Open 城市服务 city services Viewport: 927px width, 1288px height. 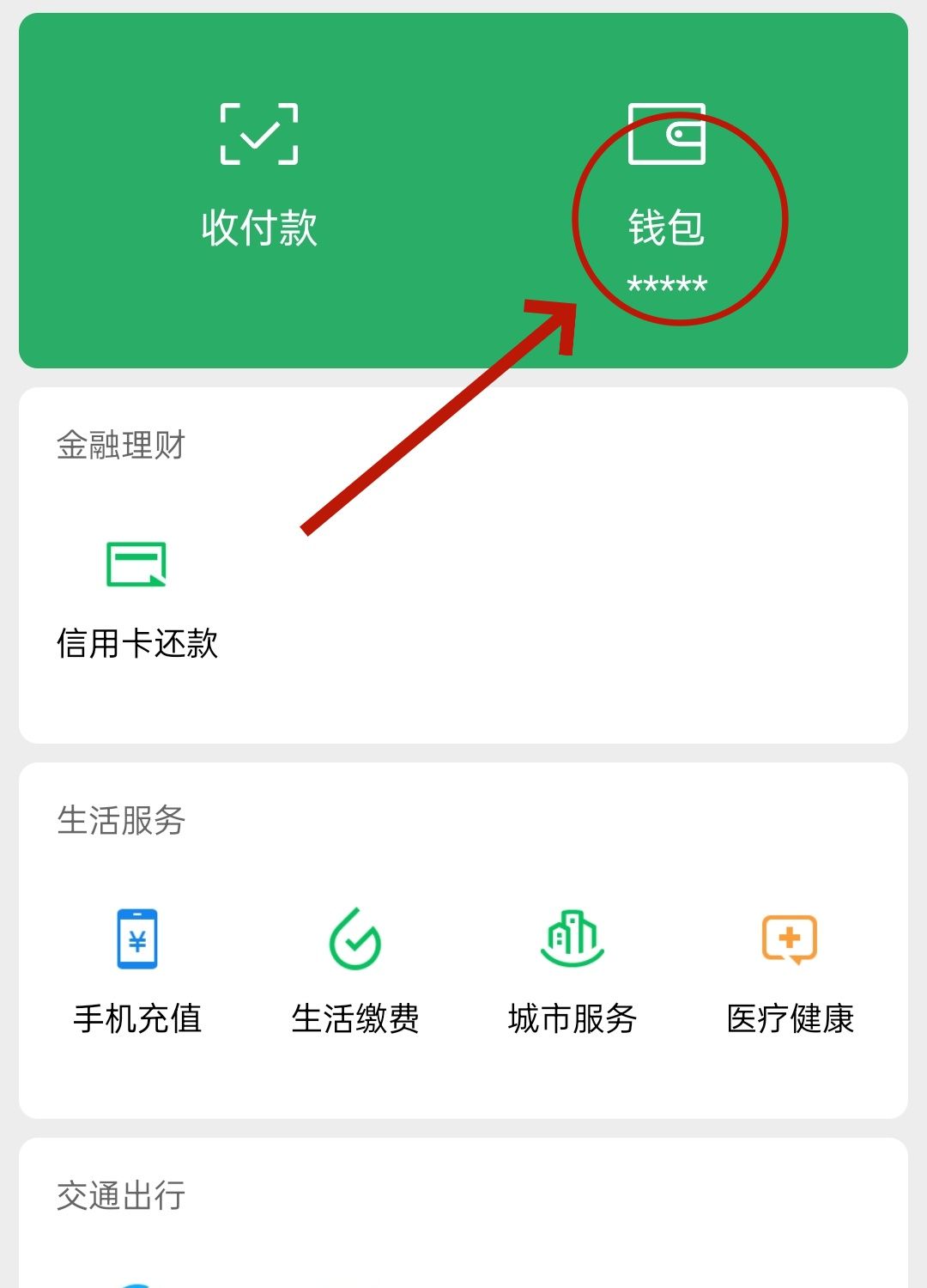tap(575, 1018)
